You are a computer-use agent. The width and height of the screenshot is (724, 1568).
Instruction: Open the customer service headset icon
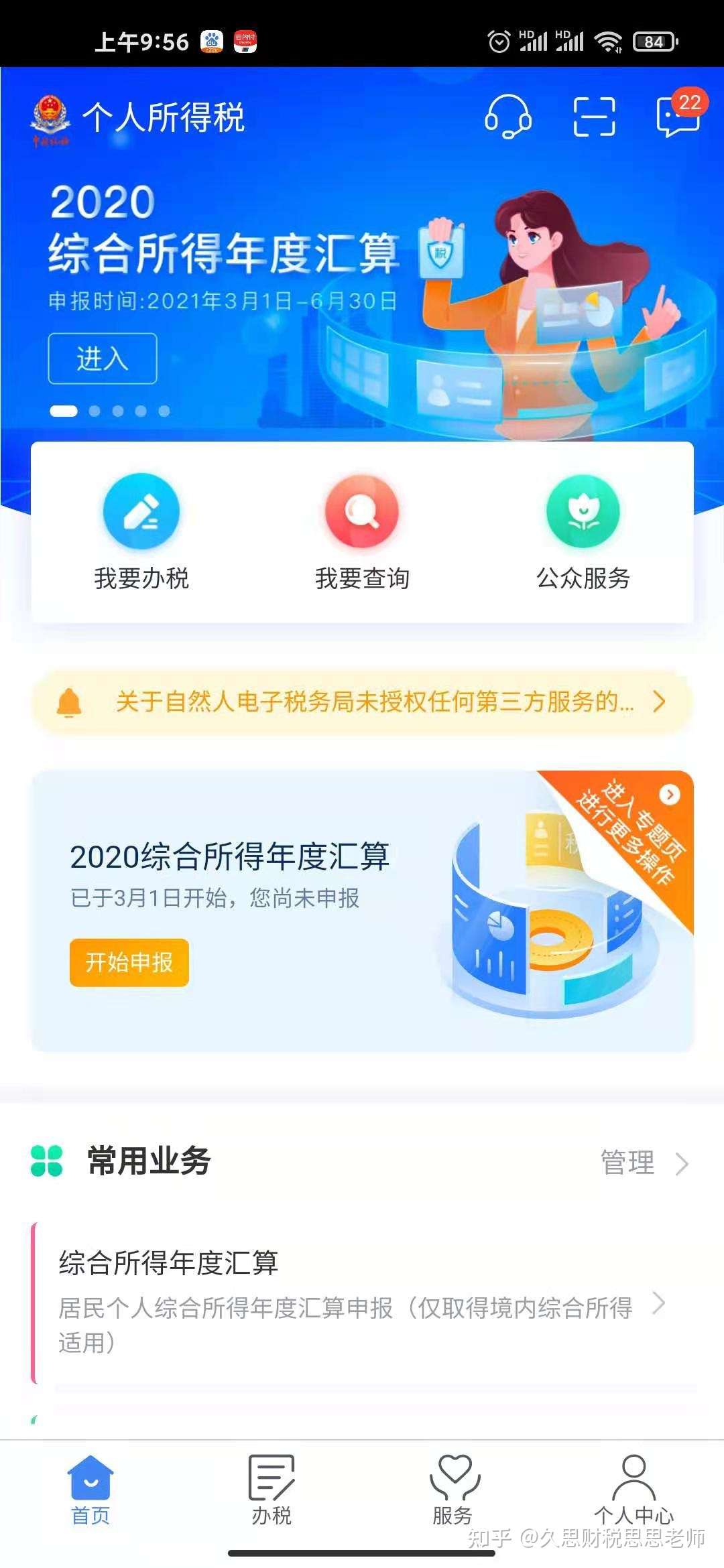pyautogui.click(x=507, y=118)
